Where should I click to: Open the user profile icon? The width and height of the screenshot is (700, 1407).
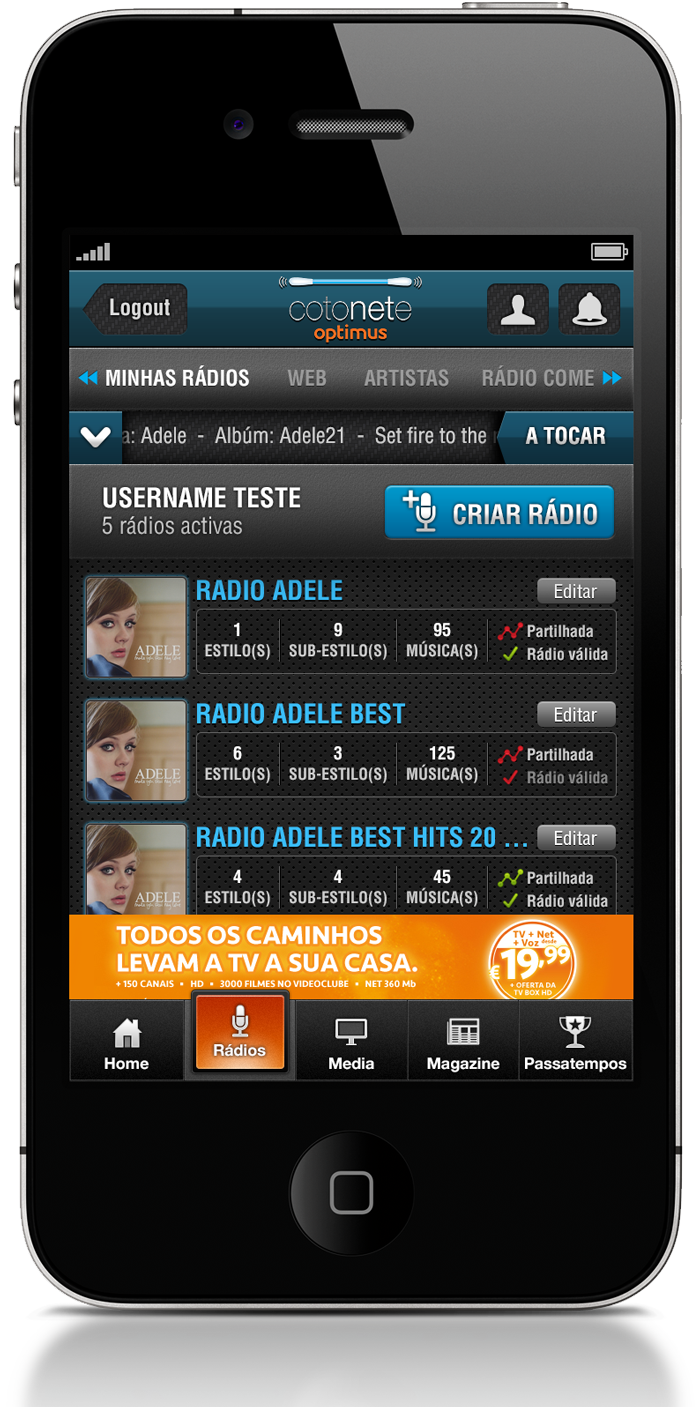pos(518,309)
